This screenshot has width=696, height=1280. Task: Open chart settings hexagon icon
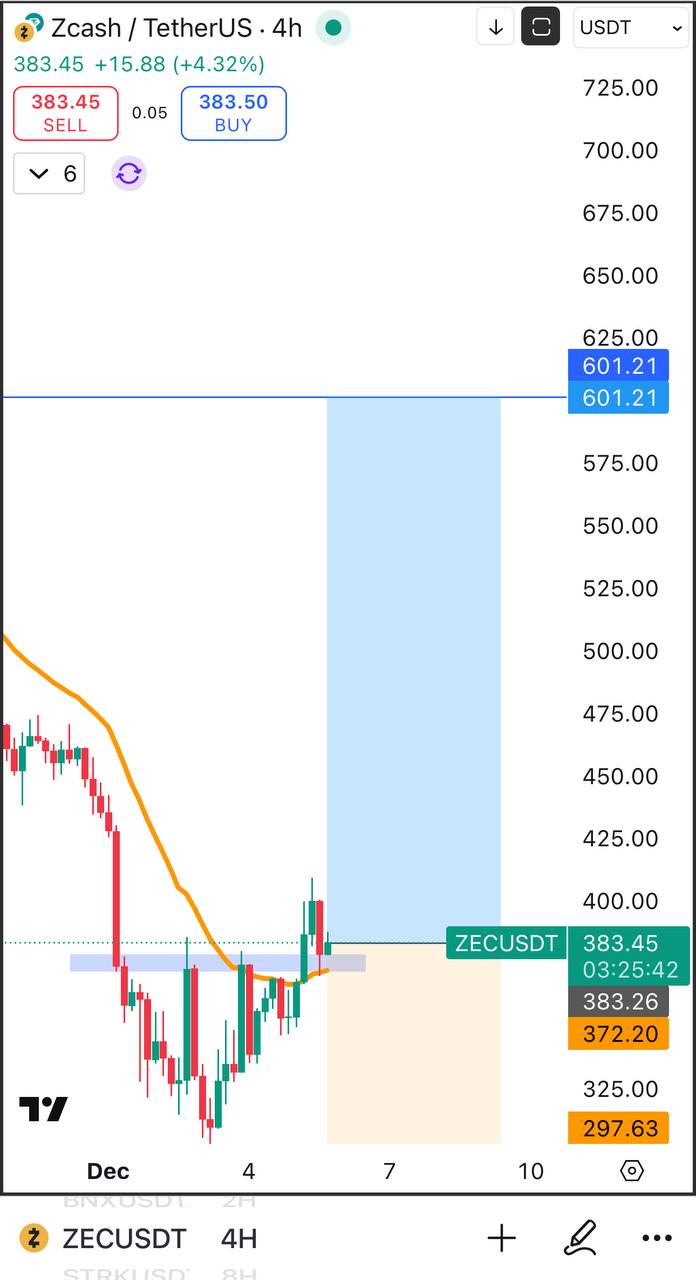click(x=632, y=1171)
